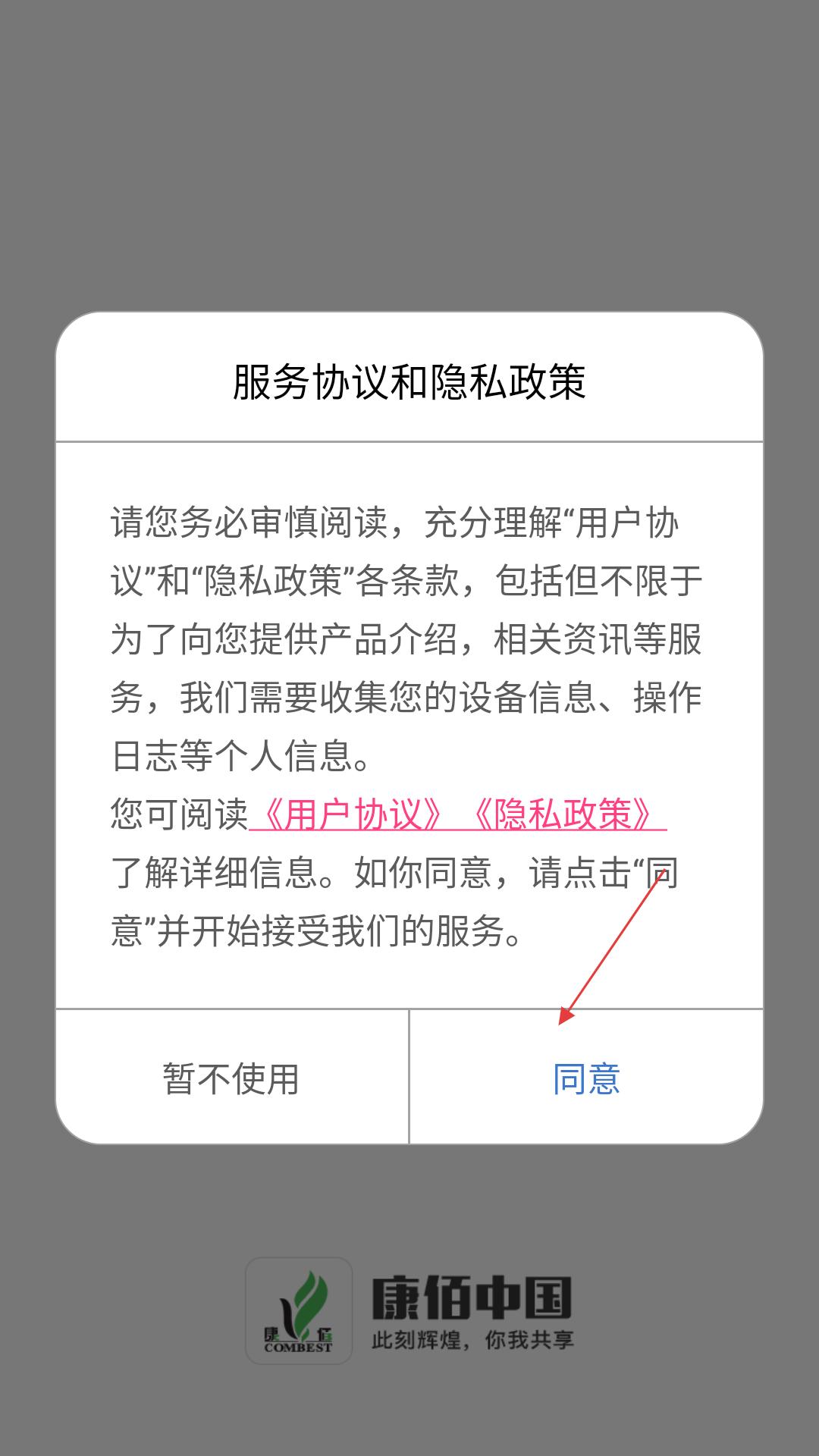819x1456 pixels.
Task: Open the 《隐私政策》 link
Action: [x=562, y=814]
